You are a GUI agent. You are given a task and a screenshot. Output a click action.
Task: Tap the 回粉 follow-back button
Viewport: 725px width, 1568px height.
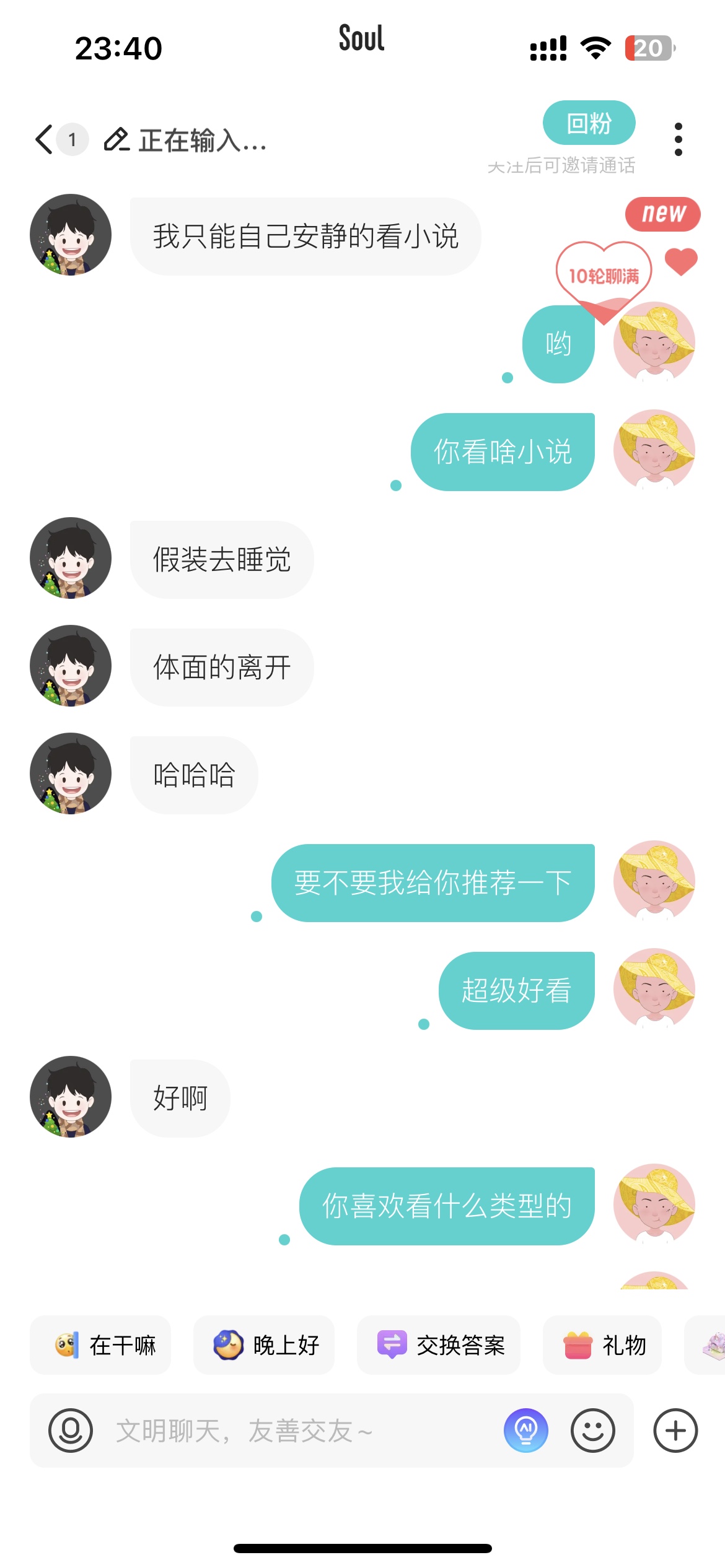pyautogui.click(x=589, y=123)
